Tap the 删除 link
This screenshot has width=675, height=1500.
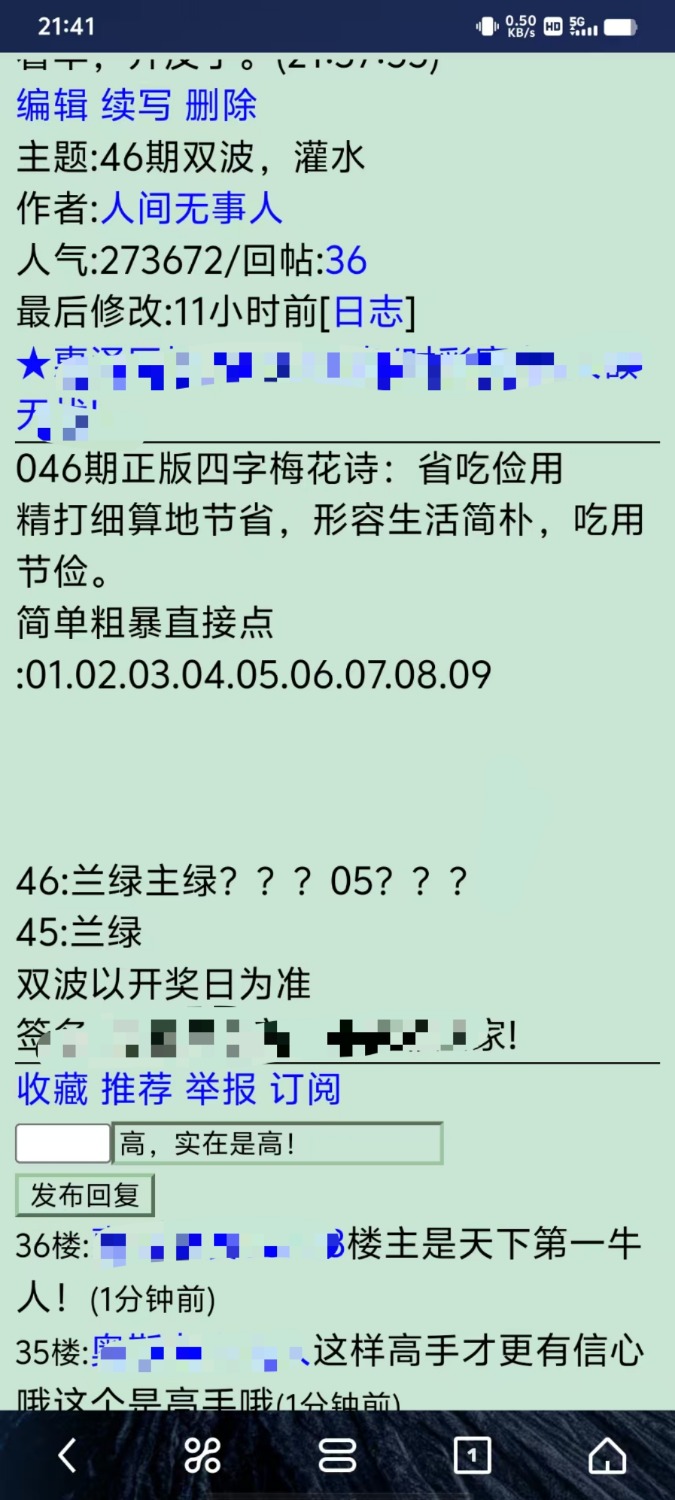pyautogui.click(x=221, y=105)
